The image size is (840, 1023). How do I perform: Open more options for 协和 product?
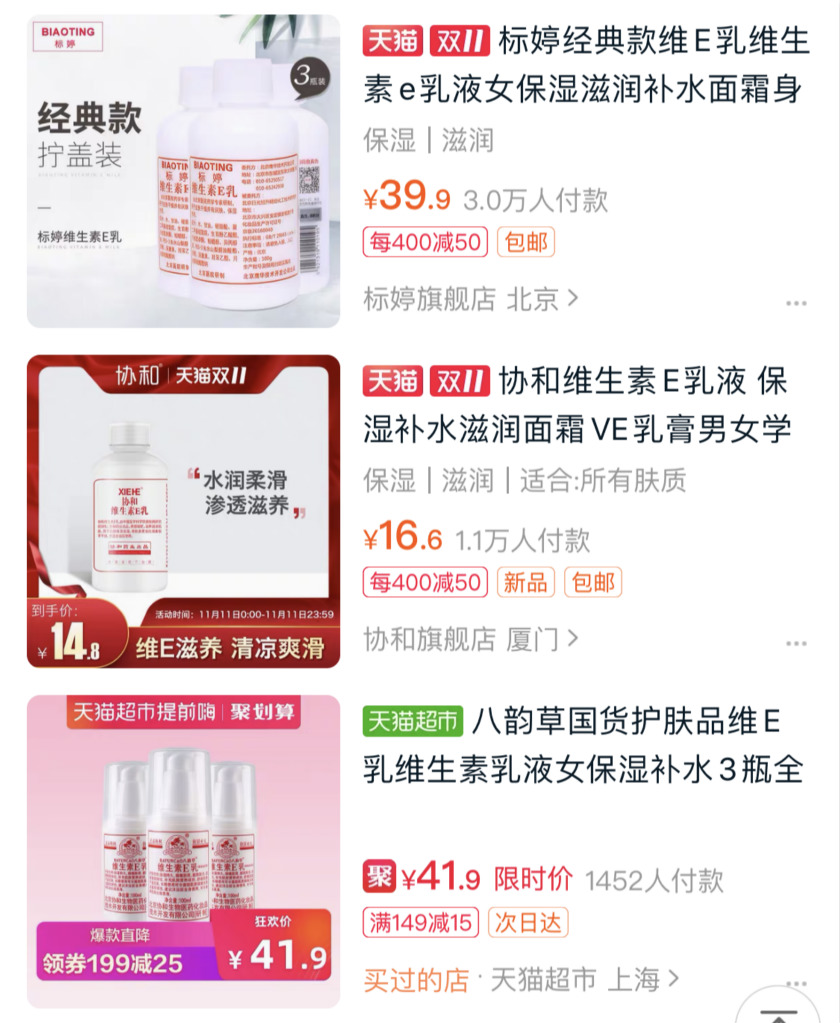coord(796,642)
